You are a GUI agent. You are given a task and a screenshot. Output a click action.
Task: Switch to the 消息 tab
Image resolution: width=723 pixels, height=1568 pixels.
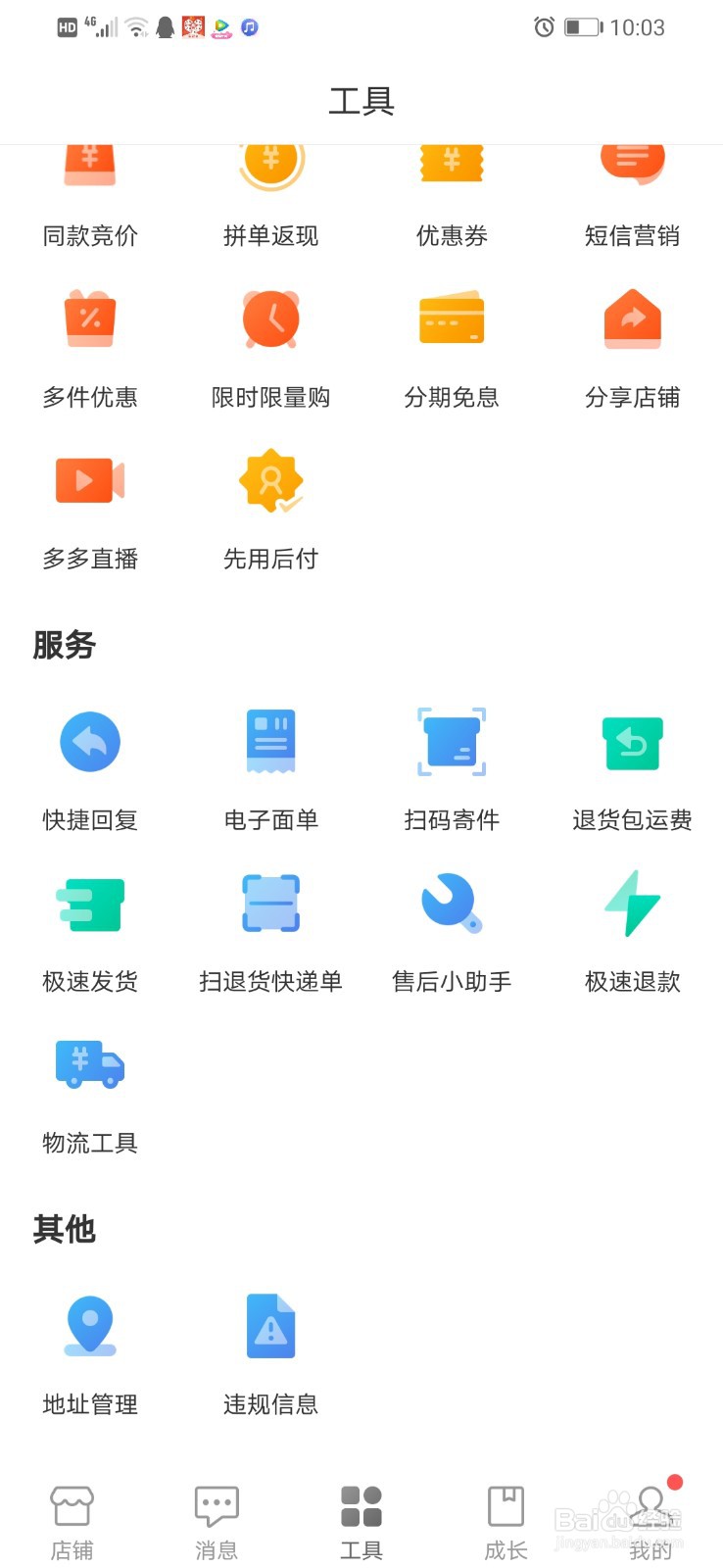click(217, 1523)
